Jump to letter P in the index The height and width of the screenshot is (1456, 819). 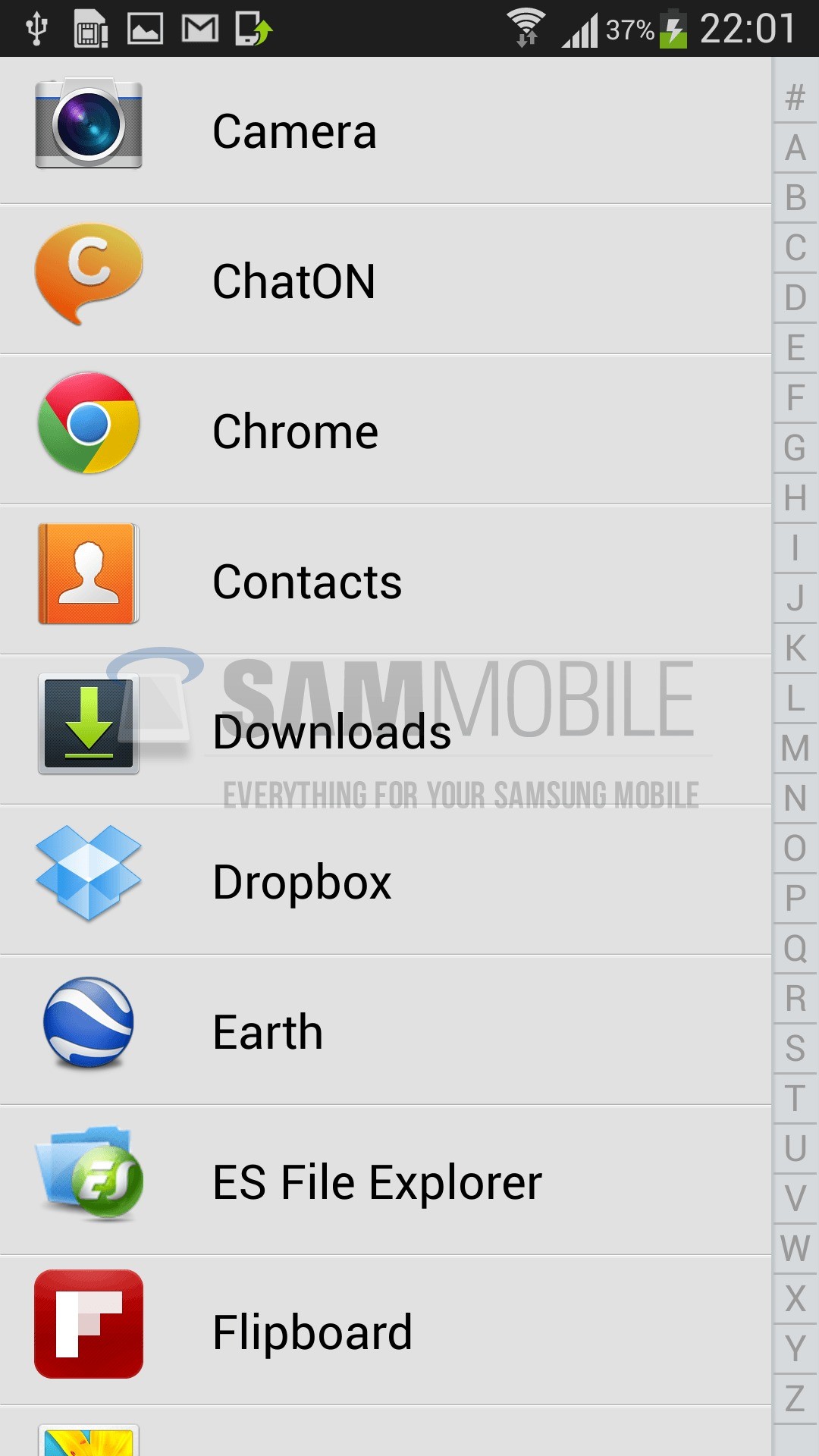(795, 899)
